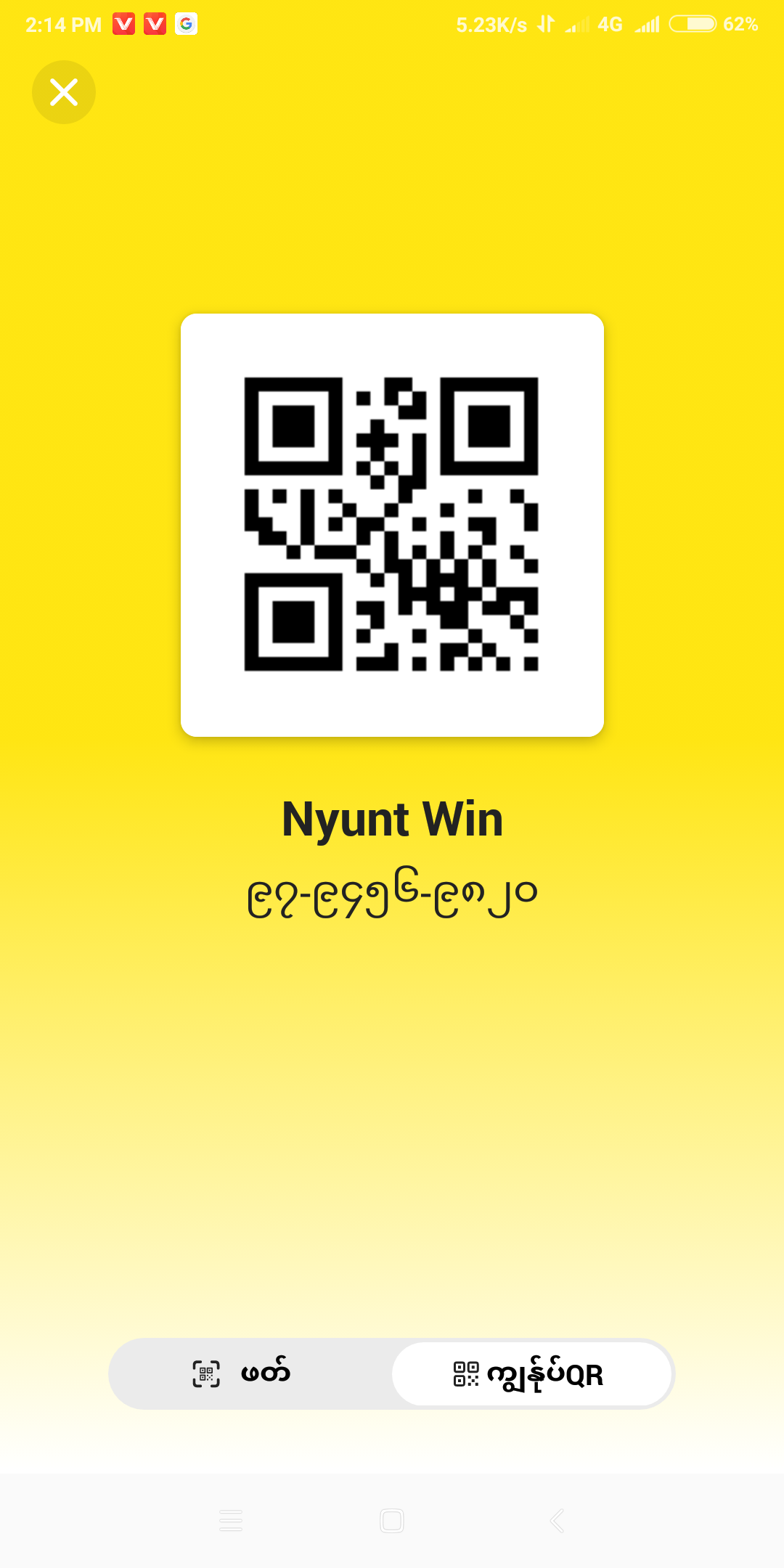Close the QR code screen
This screenshot has width=784, height=1568.
[x=64, y=92]
